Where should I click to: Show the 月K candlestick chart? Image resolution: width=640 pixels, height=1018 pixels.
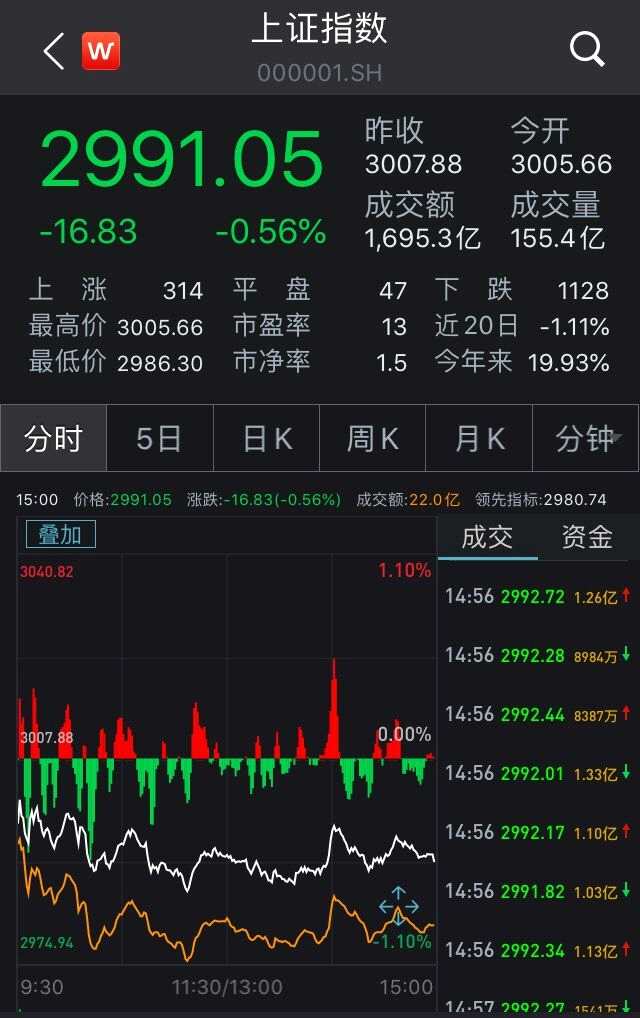479,438
